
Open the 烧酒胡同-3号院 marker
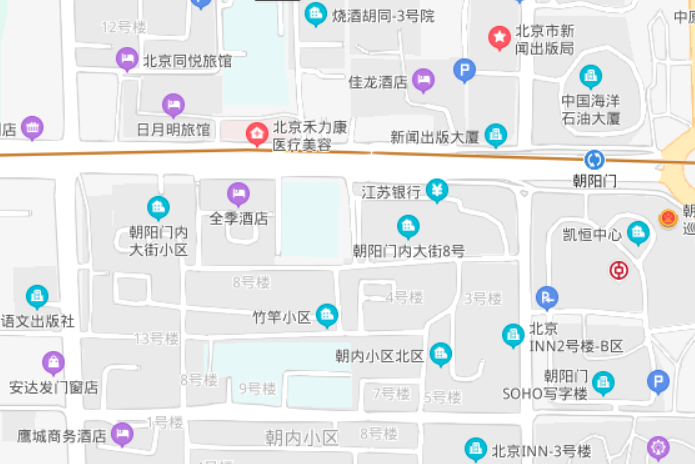pos(316,15)
